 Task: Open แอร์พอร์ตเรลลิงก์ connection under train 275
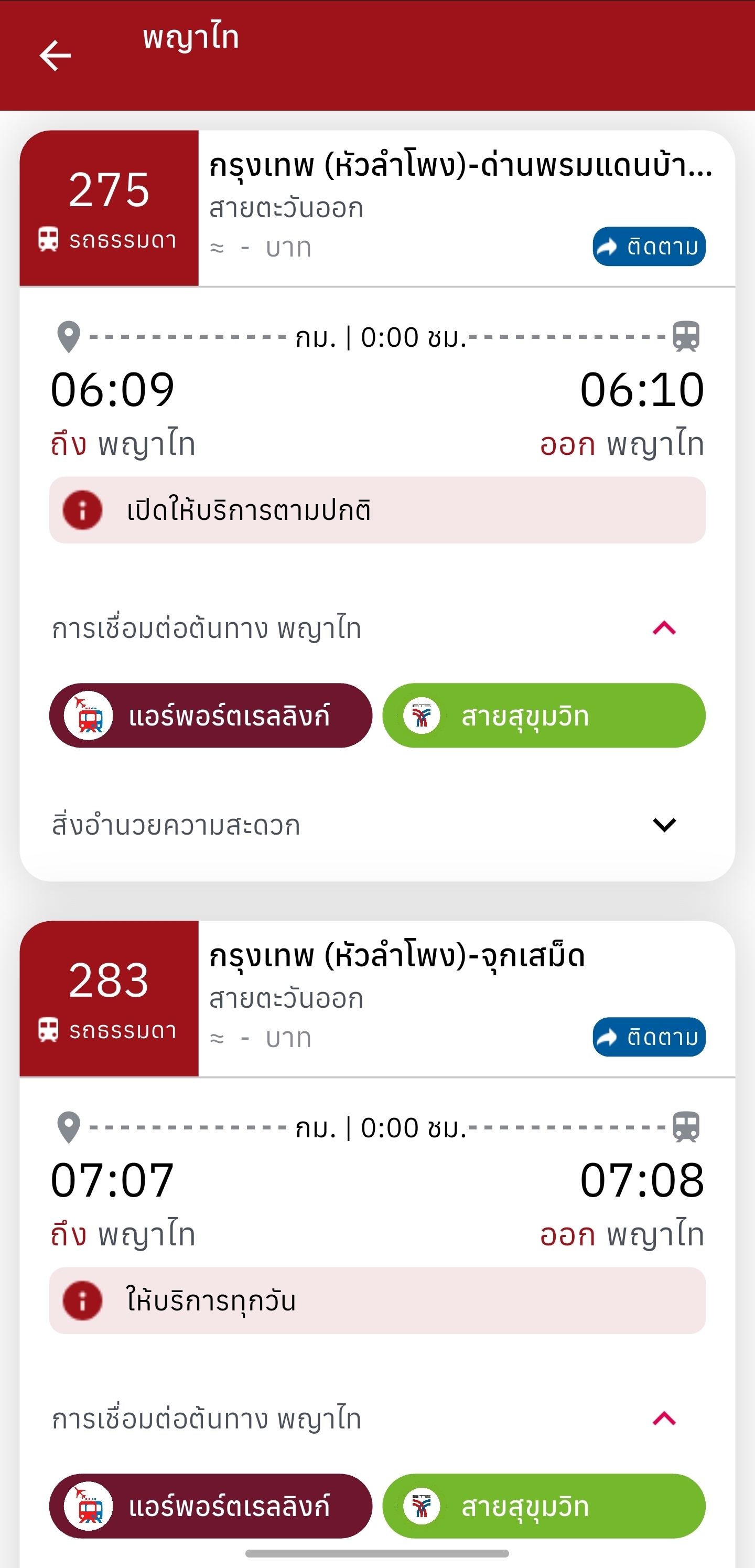pyautogui.click(x=210, y=716)
